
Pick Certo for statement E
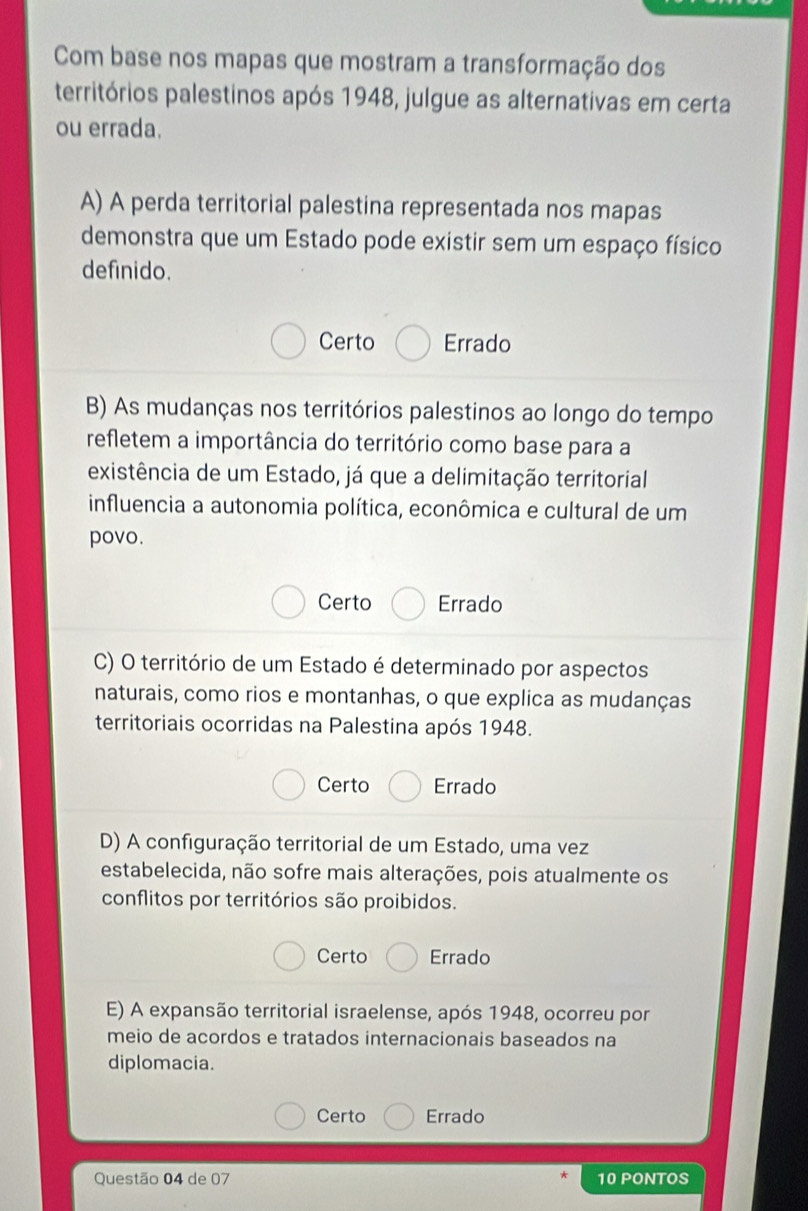[x=289, y=1116]
